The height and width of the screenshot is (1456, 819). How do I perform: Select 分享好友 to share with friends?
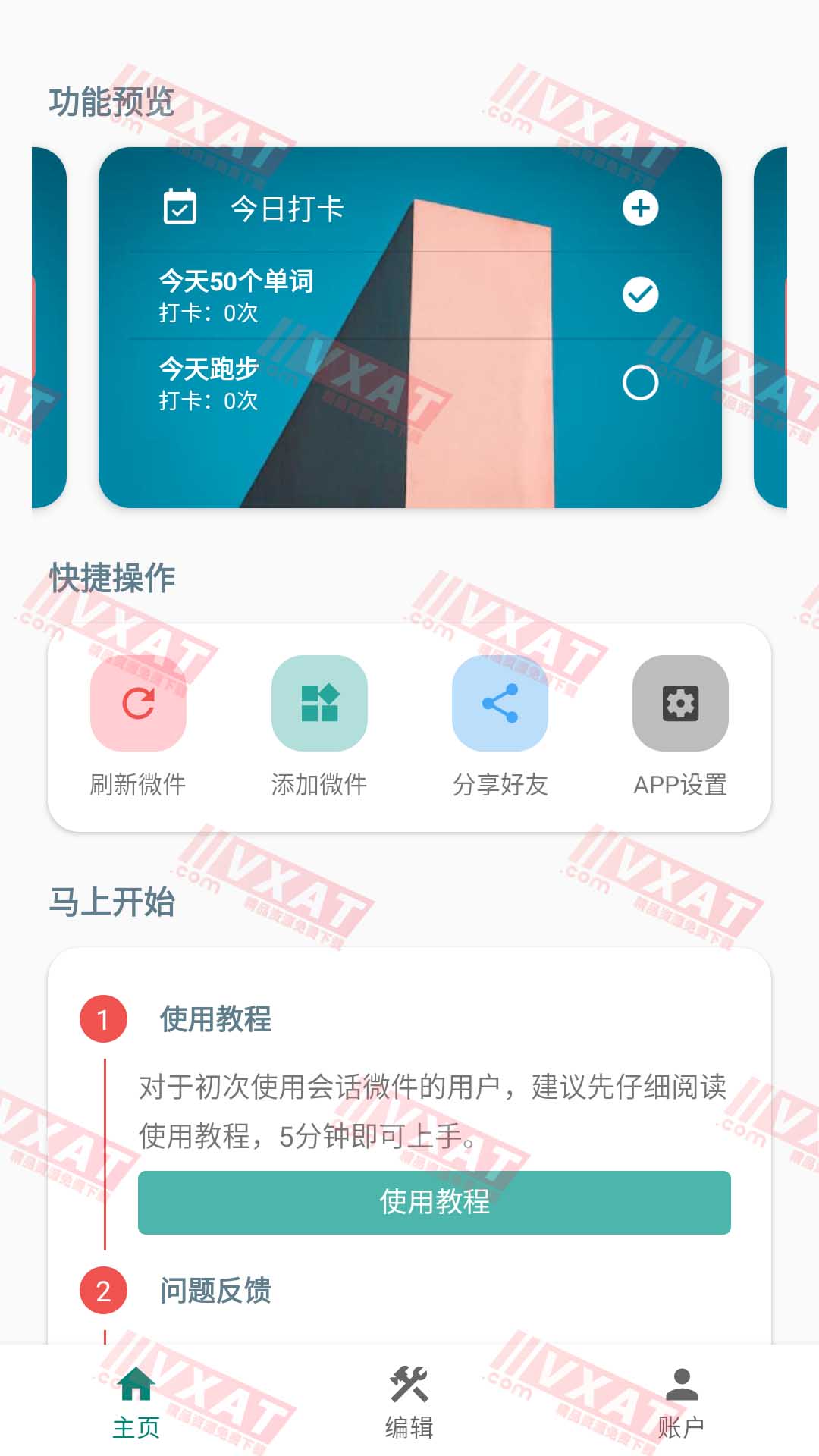(500, 704)
